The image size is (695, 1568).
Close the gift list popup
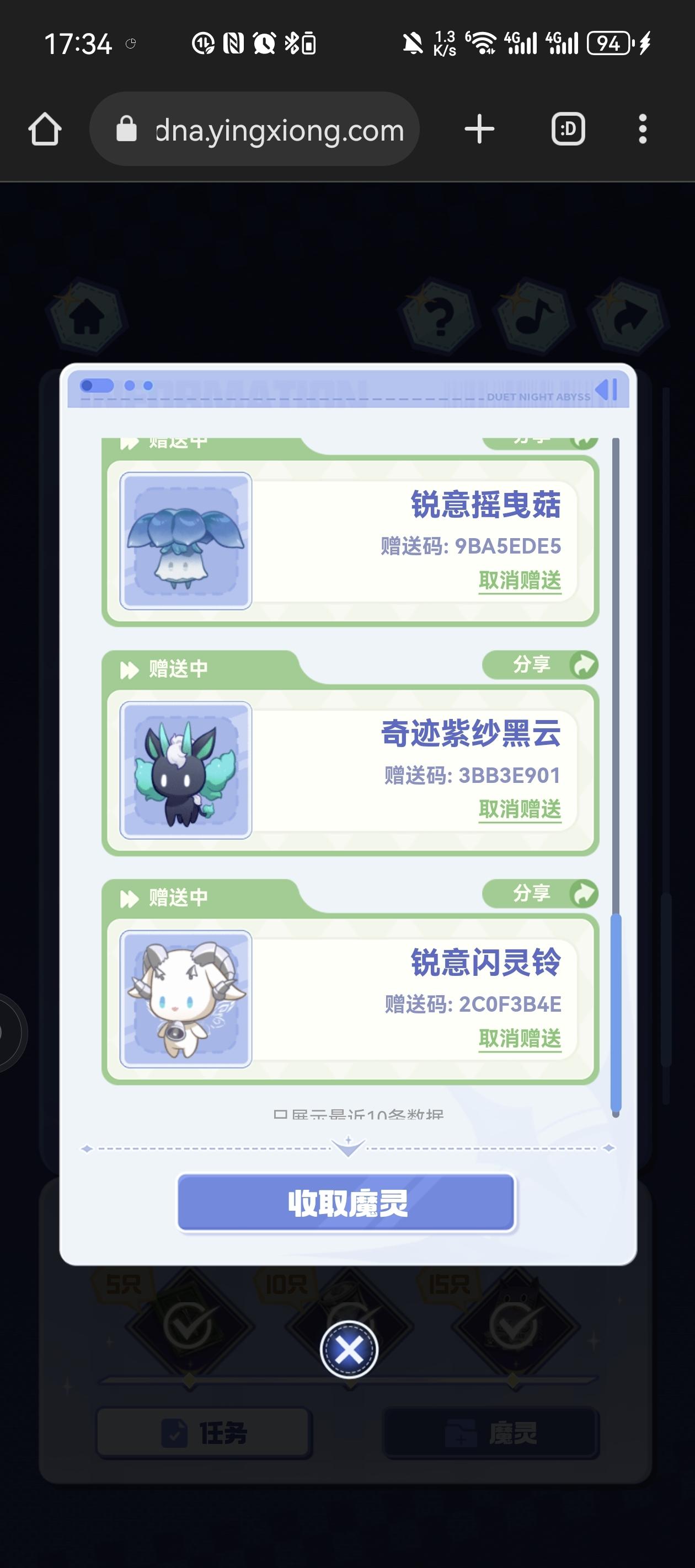(349, 1350)
